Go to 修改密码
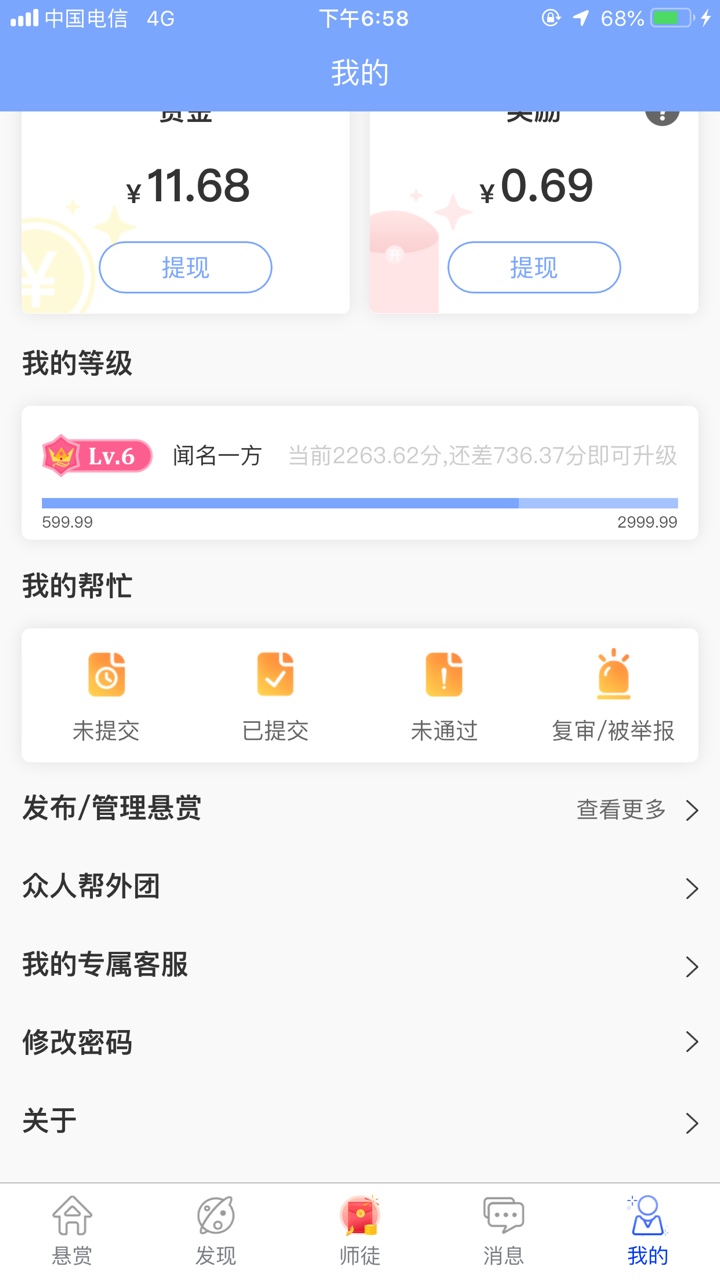 360,1043
